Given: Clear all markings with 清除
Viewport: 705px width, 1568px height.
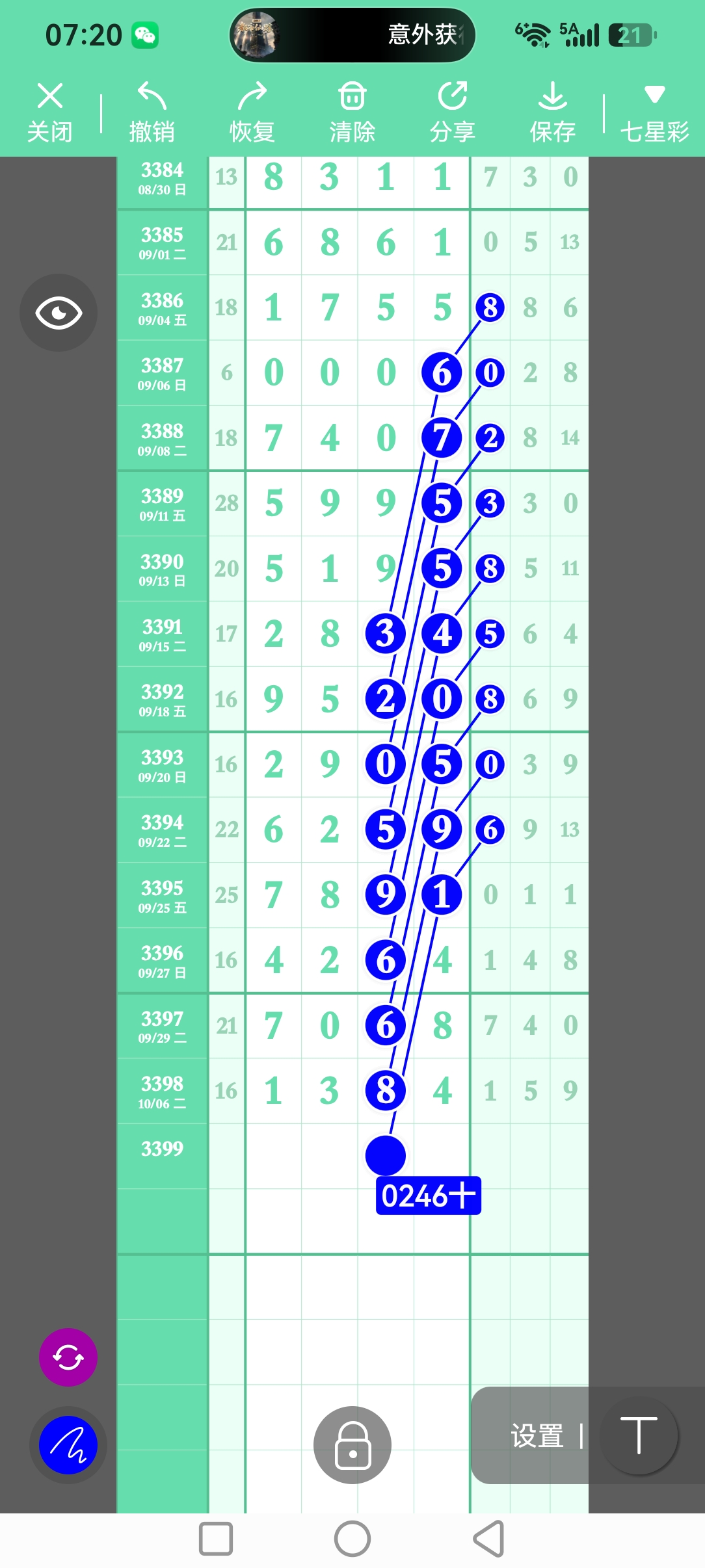Looking at the screenshot, I should 352,112.
